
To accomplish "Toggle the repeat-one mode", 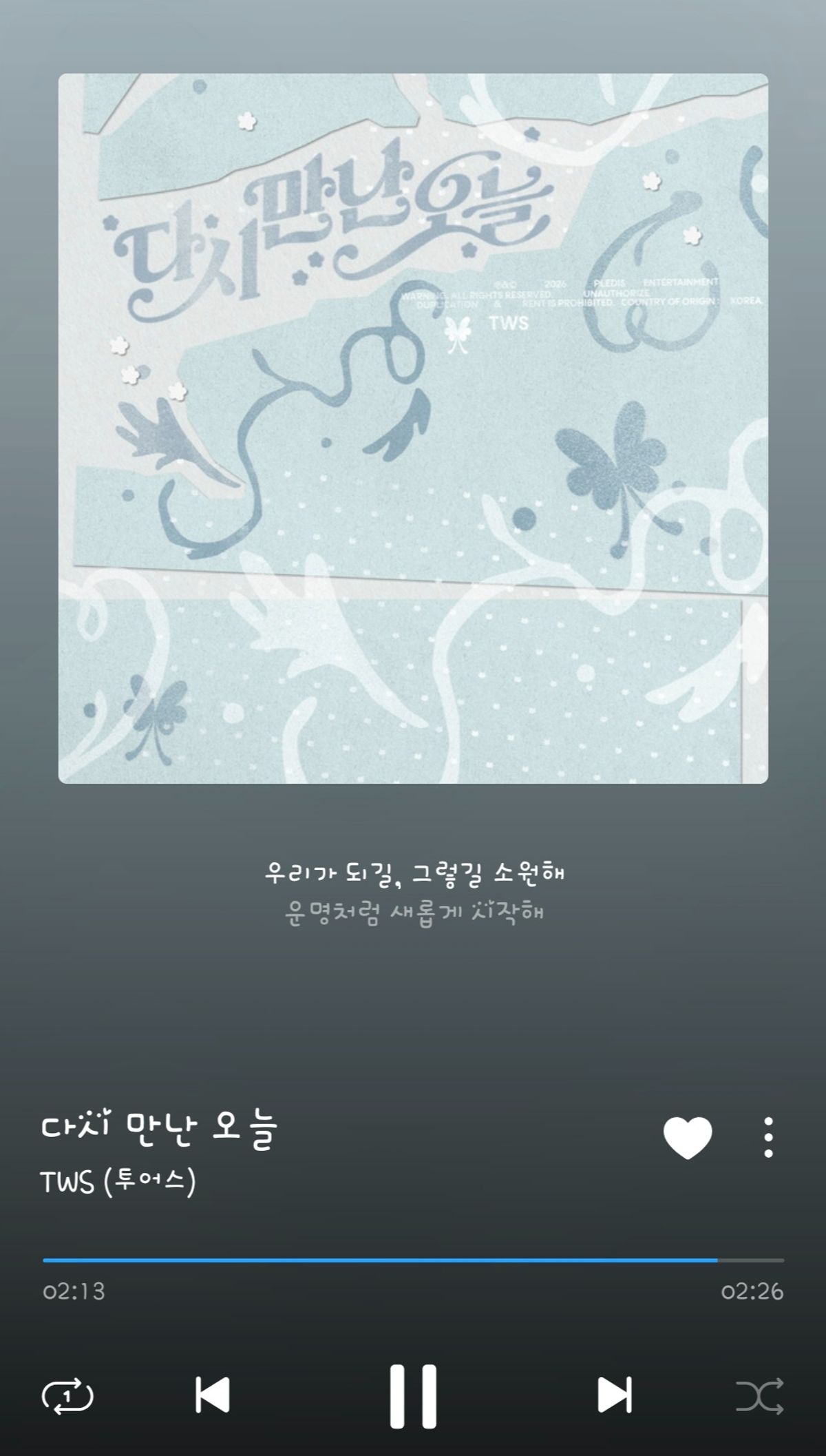I will [x=67, y=1396].
